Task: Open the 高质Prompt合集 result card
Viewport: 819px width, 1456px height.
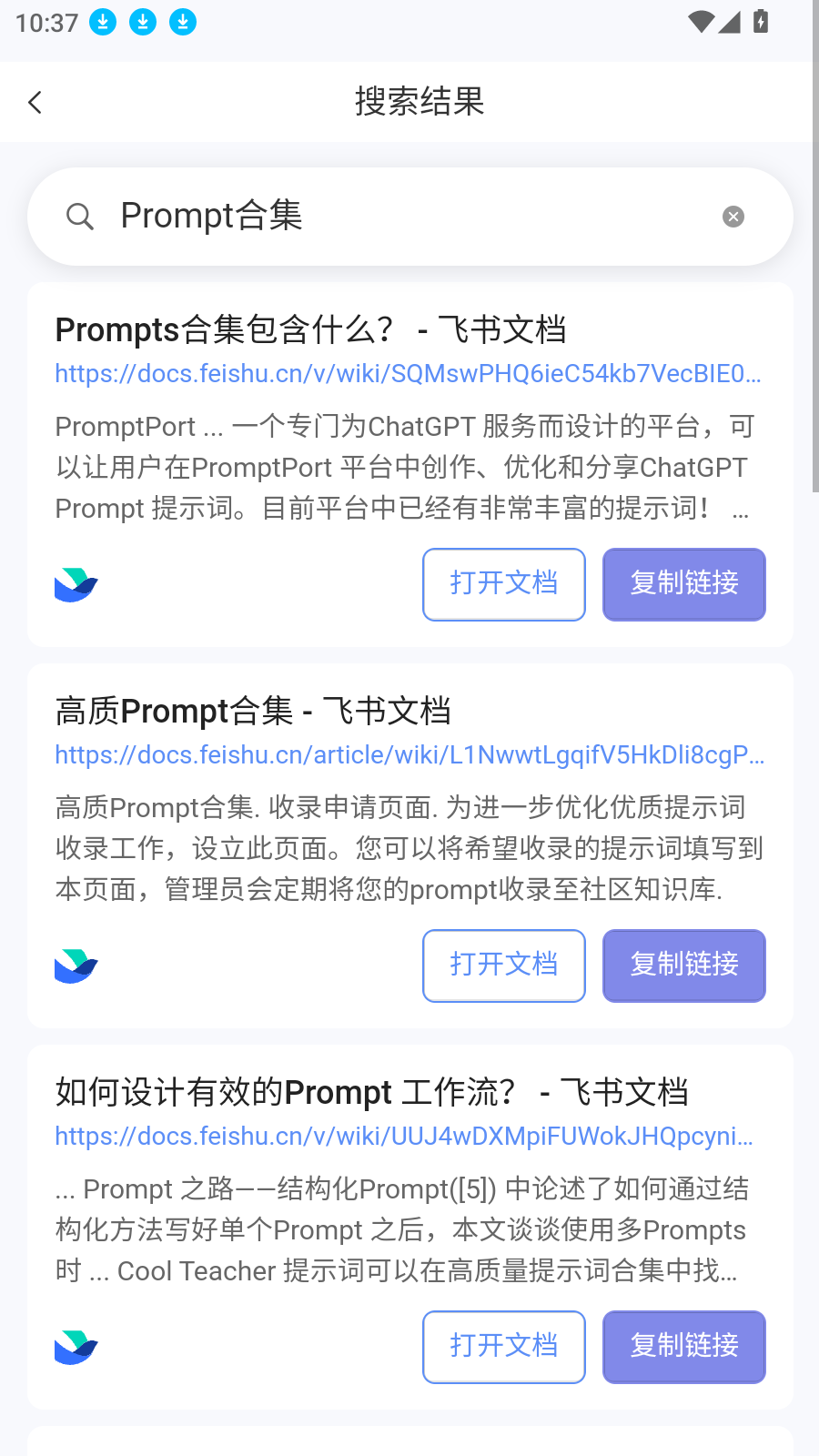Action: click(x=253, y=712)
